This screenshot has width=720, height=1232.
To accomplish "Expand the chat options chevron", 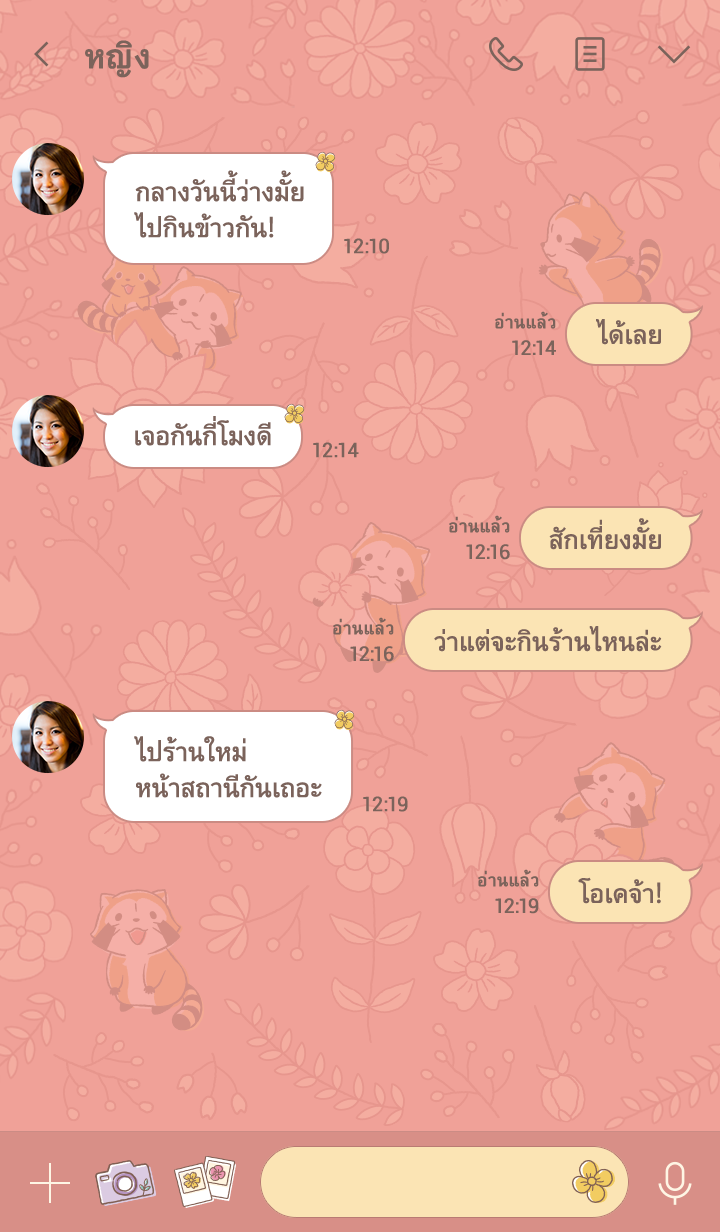I will click(674, 55).
